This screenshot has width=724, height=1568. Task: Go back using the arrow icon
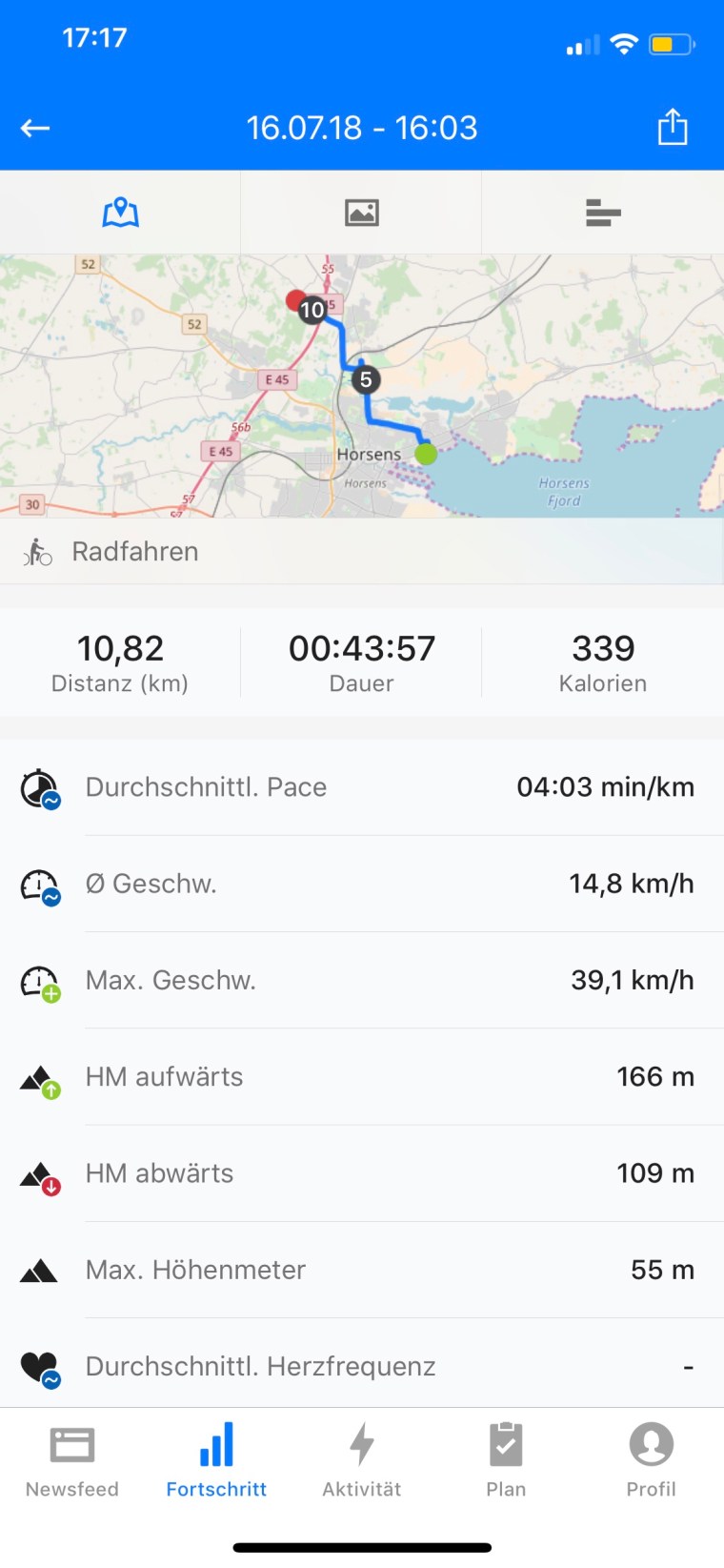(x=35, y=128)
